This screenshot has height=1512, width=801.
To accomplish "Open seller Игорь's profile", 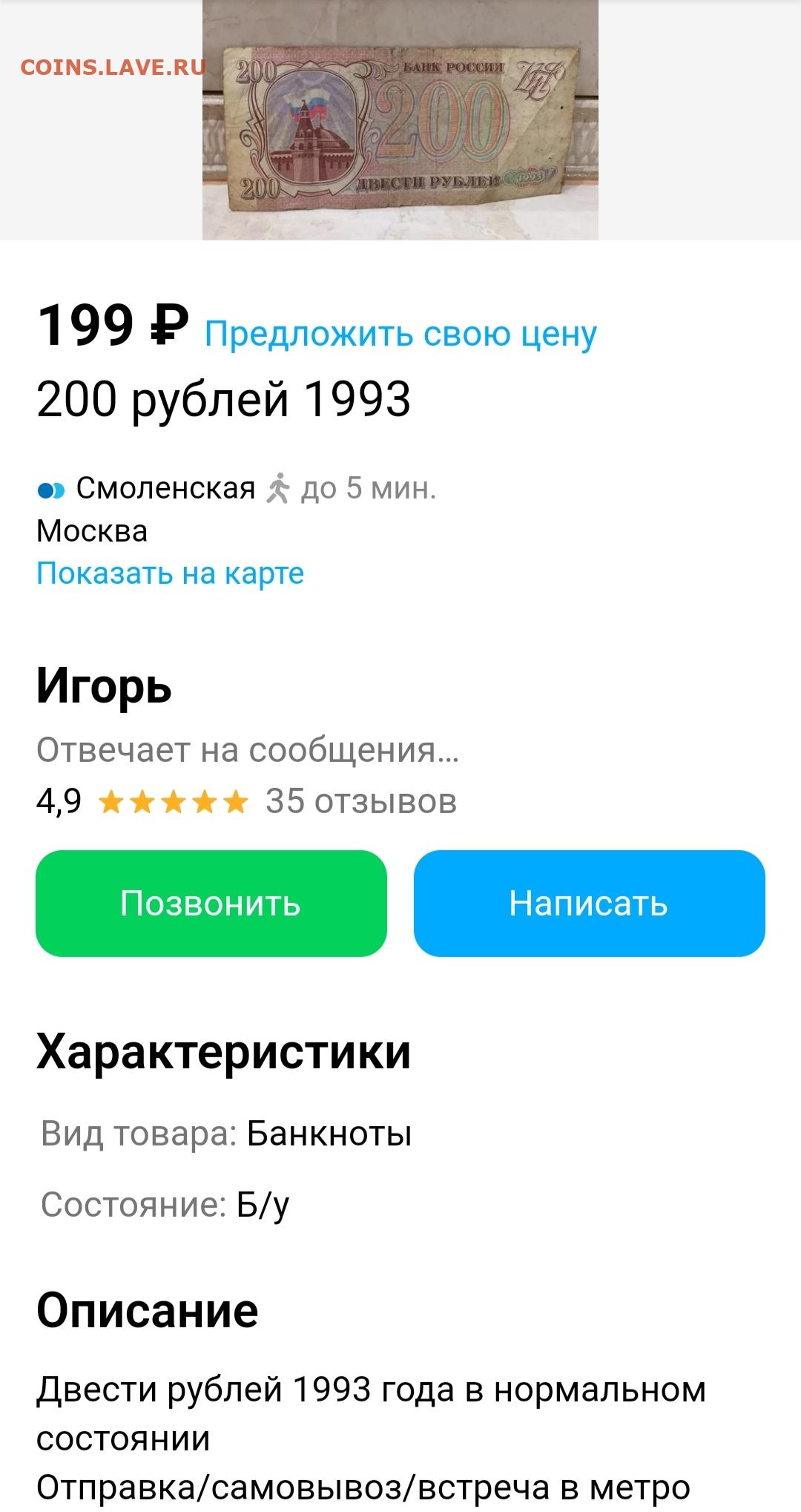I will 104,687.
